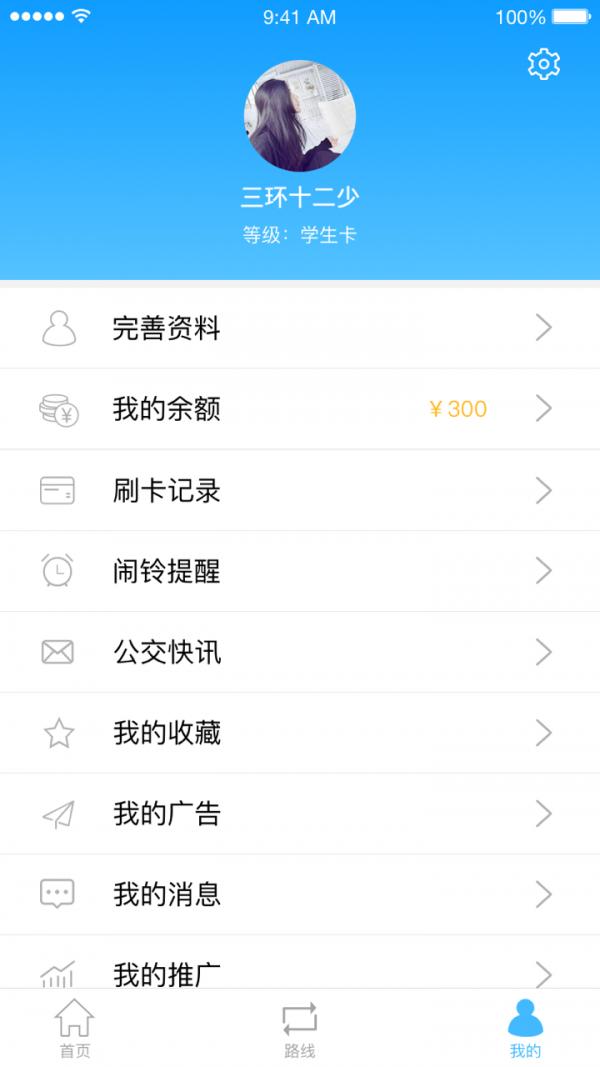Viewport: 600px width, 1067px height.
Task: Tap the profile avatar photo
Action: (300, 116)
